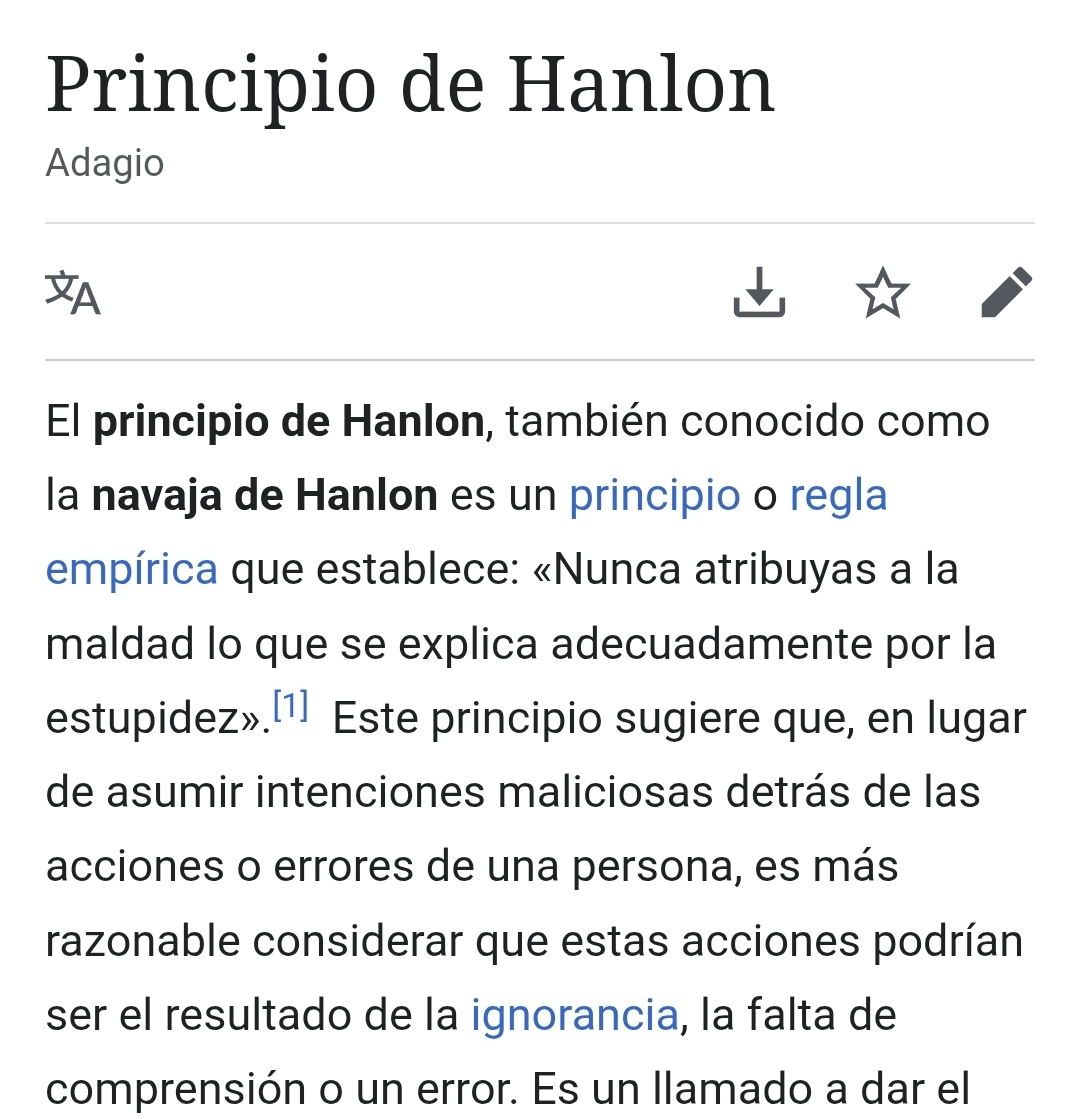Image resolution: width=1079 pixels, height=1119 pixels.
Task: Open reference footnote [1]
Action: coord(290,708)
